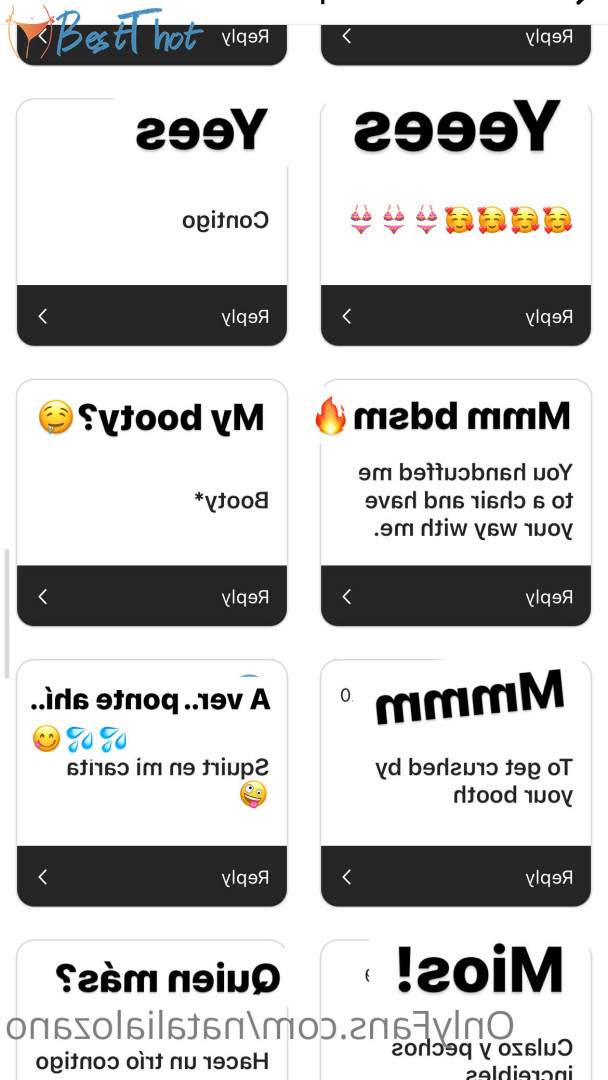Open the "Mios!" response card

pos(456,1010)
